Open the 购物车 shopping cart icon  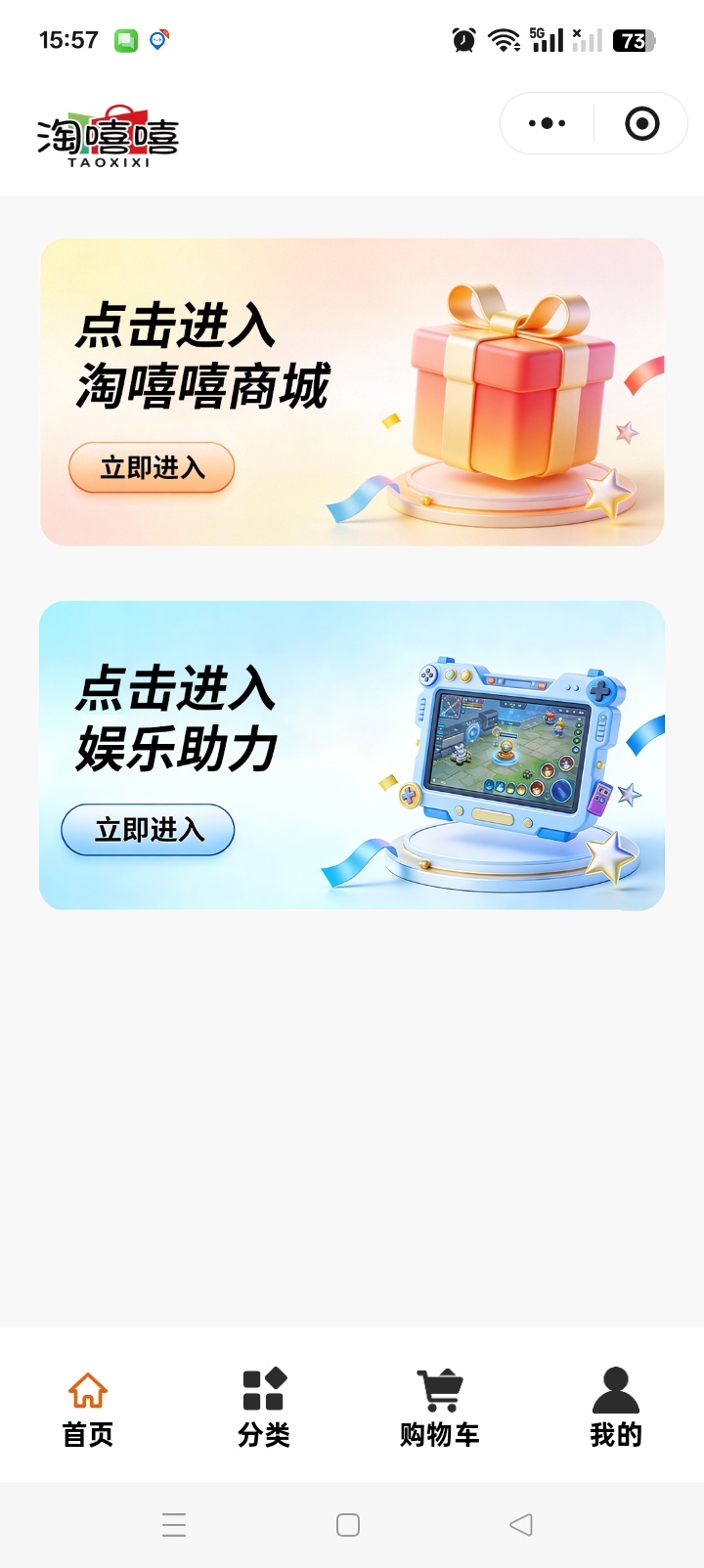click(438, 1387)
